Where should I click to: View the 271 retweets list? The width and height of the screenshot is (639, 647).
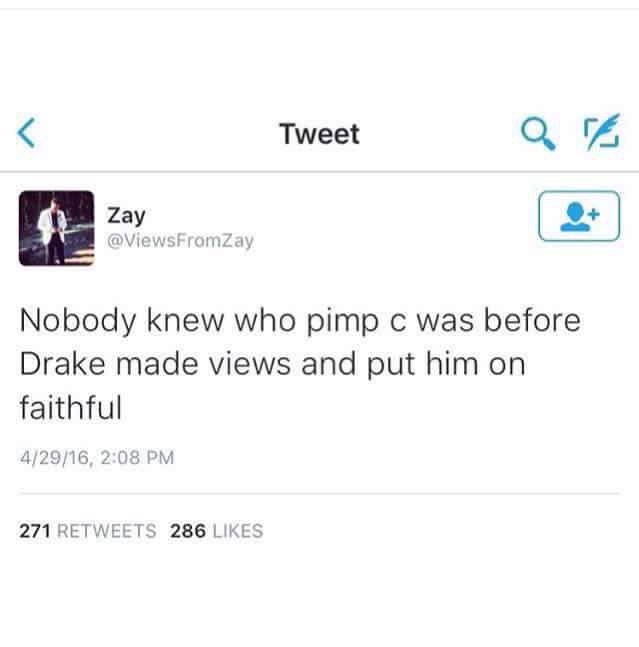88,531
